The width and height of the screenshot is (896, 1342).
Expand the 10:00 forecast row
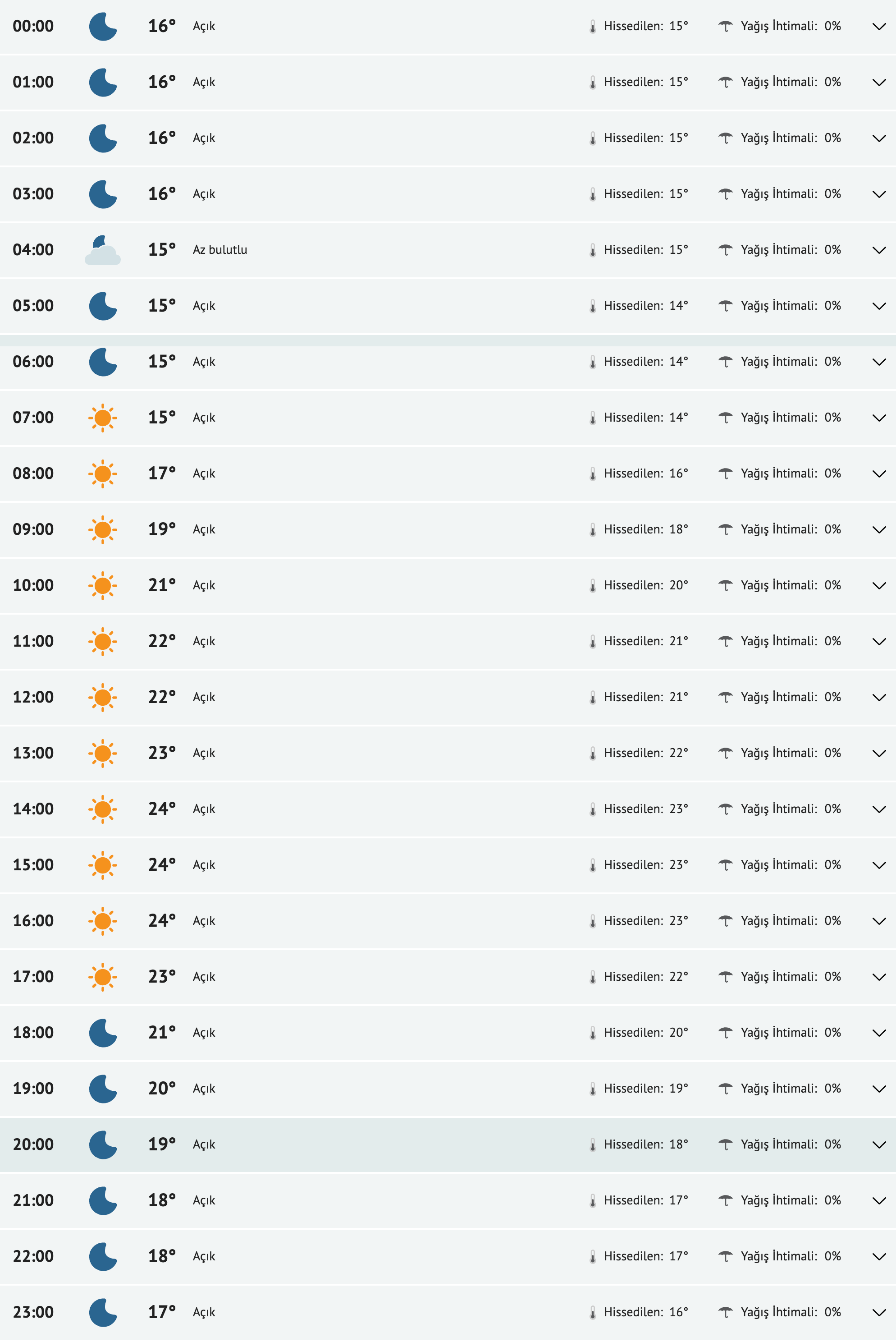click(x=879, y=586)
